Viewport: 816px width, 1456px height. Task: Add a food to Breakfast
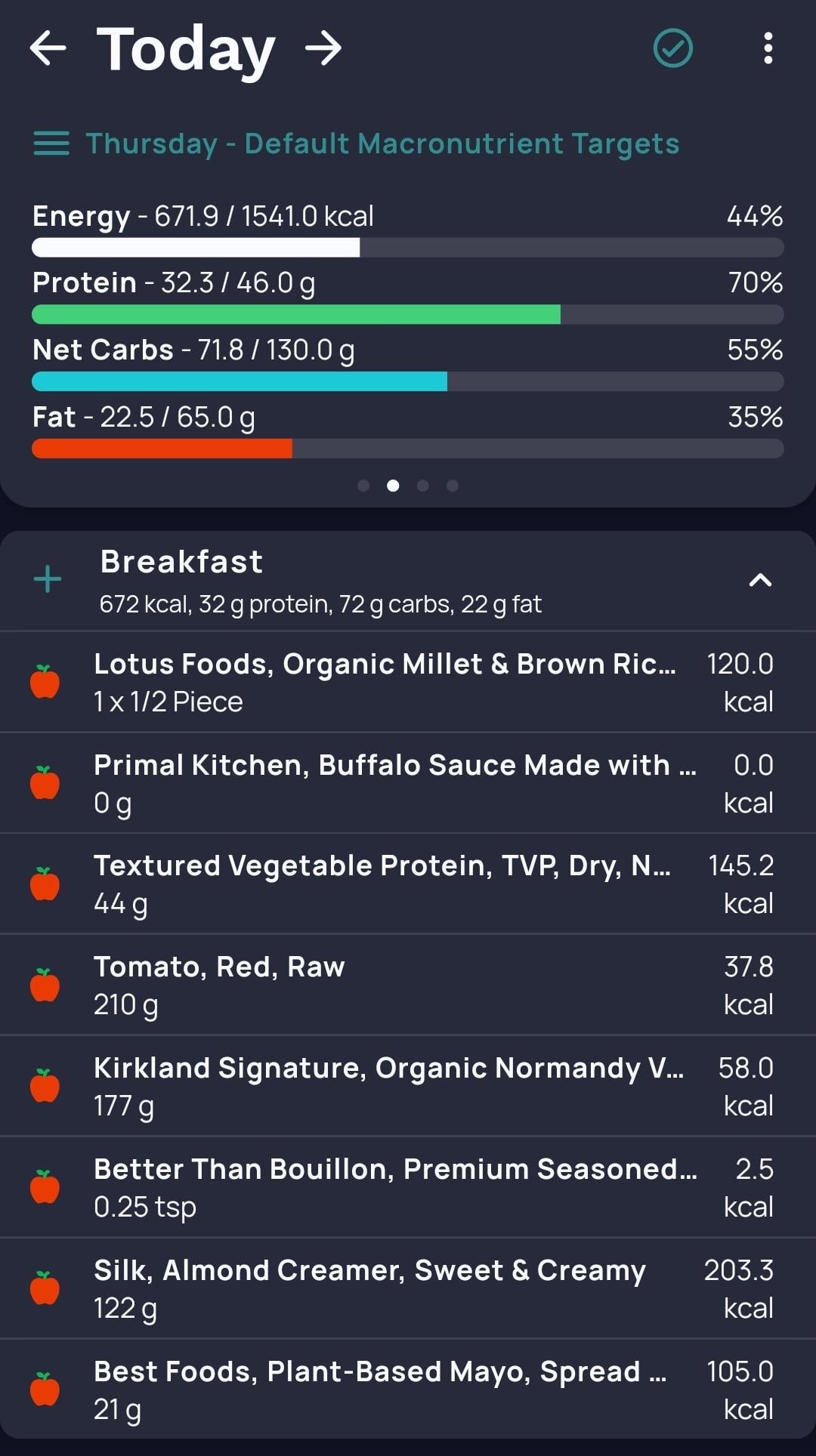pyautogui.click(x=48, y=580)
